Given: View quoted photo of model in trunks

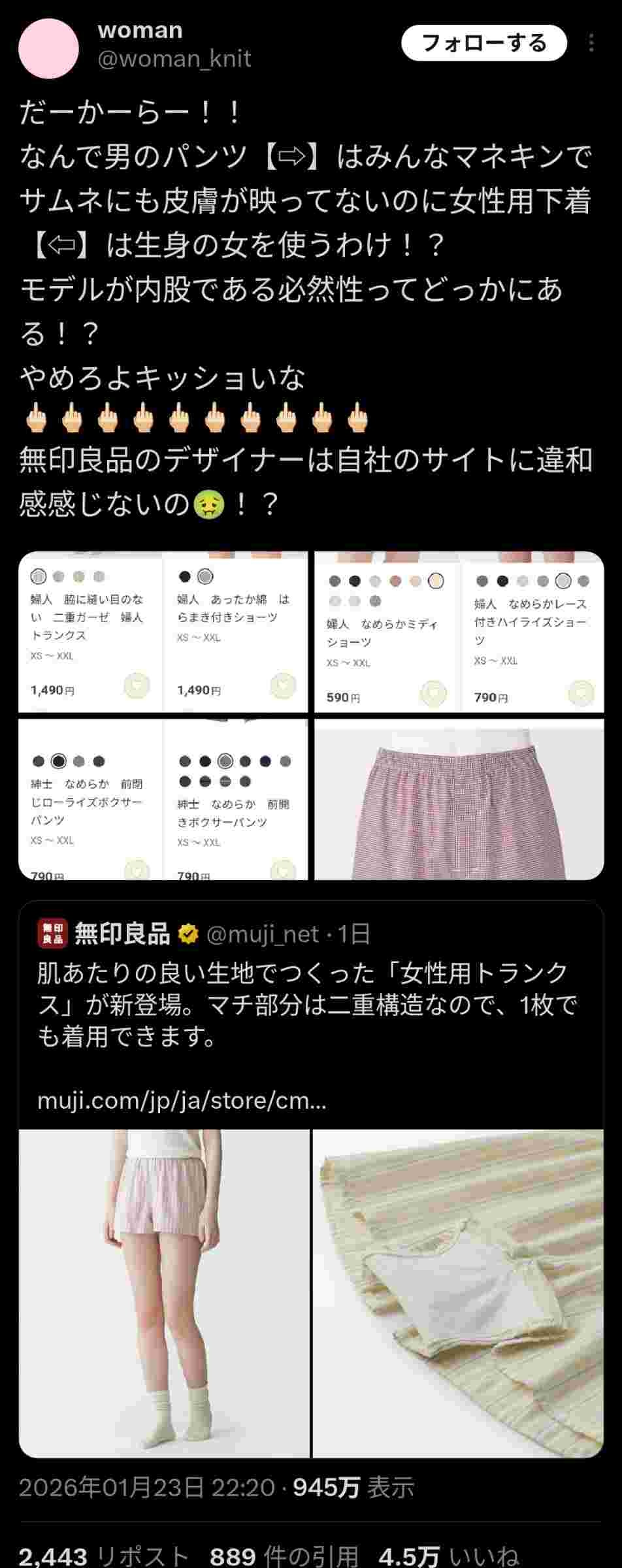Looking at the screenshot, I should (x=163, y=1294).
